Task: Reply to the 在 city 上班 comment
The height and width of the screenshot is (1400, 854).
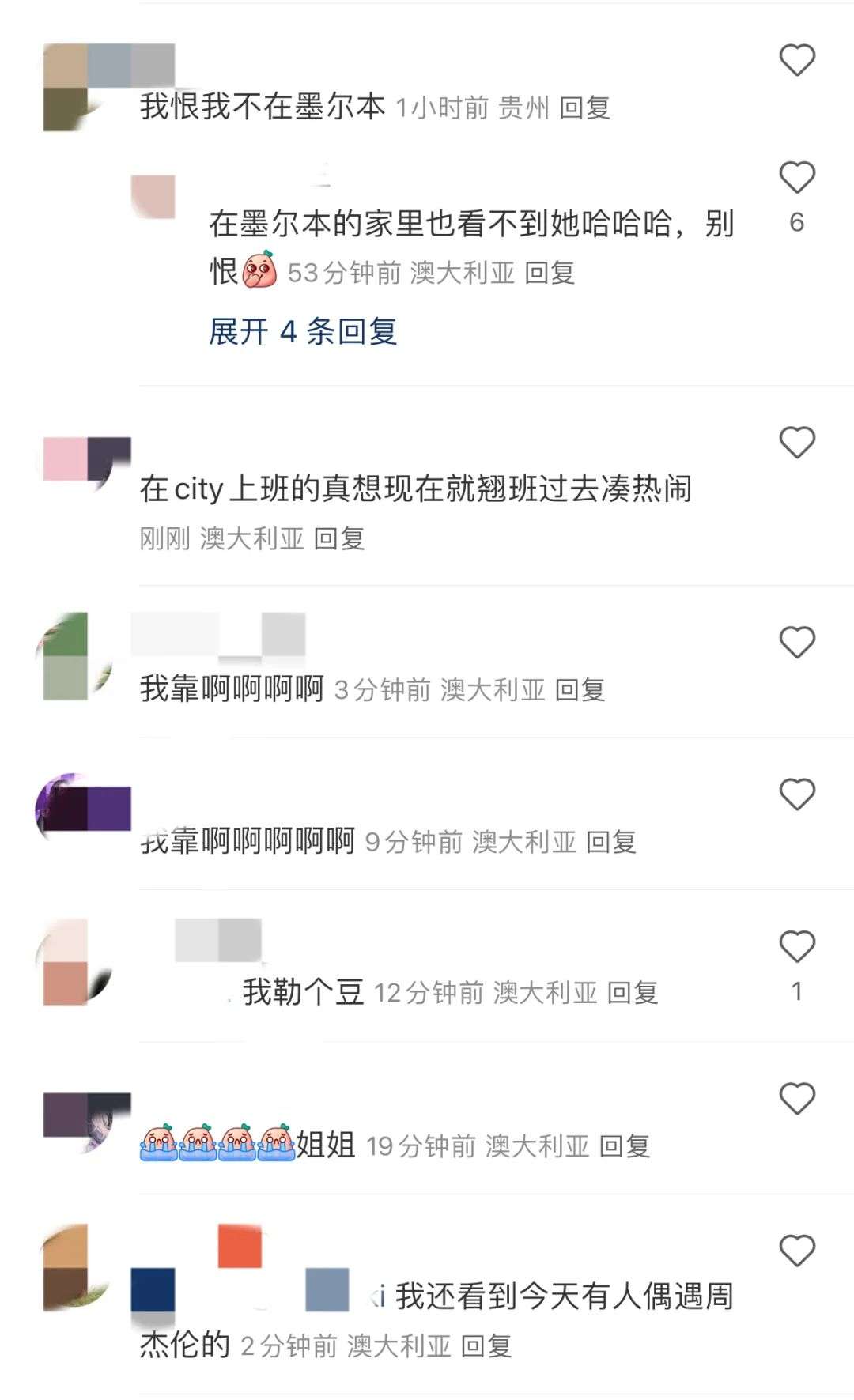Action: coord(339,539)
